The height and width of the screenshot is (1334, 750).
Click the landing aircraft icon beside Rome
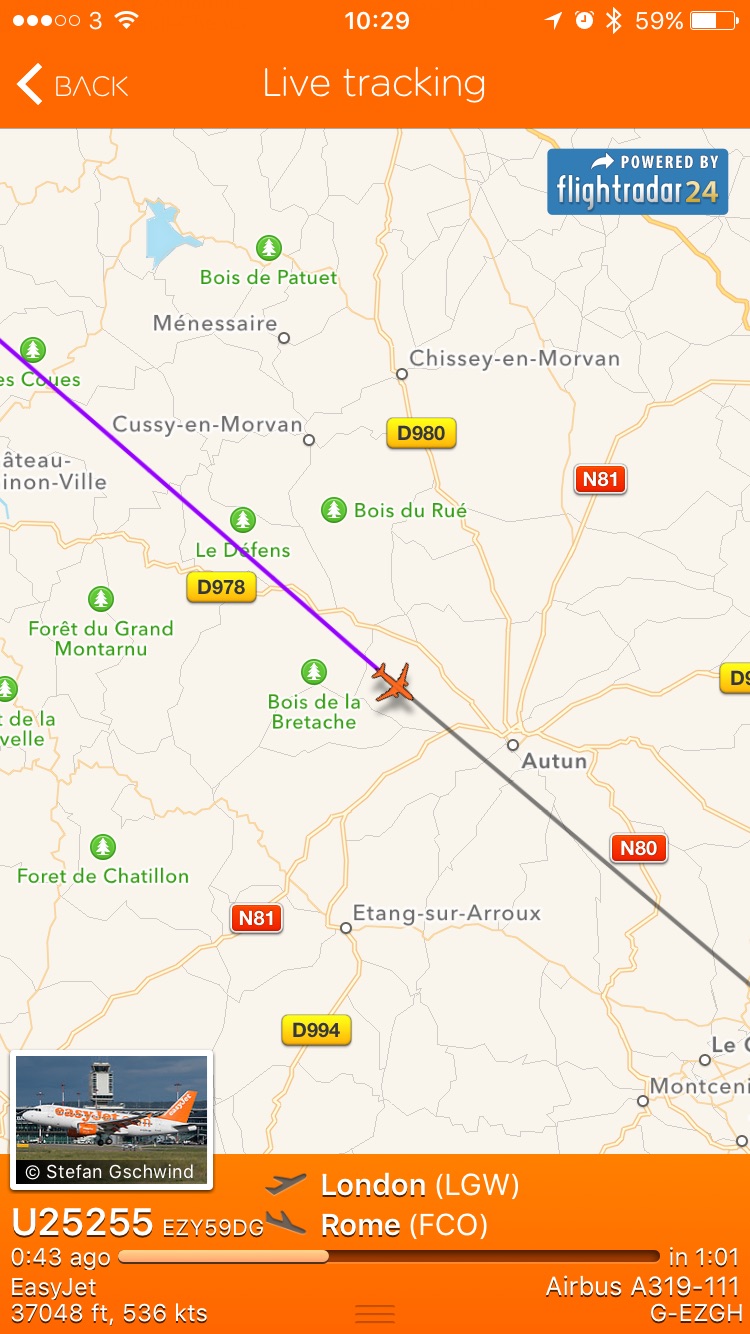[289, 1224]
